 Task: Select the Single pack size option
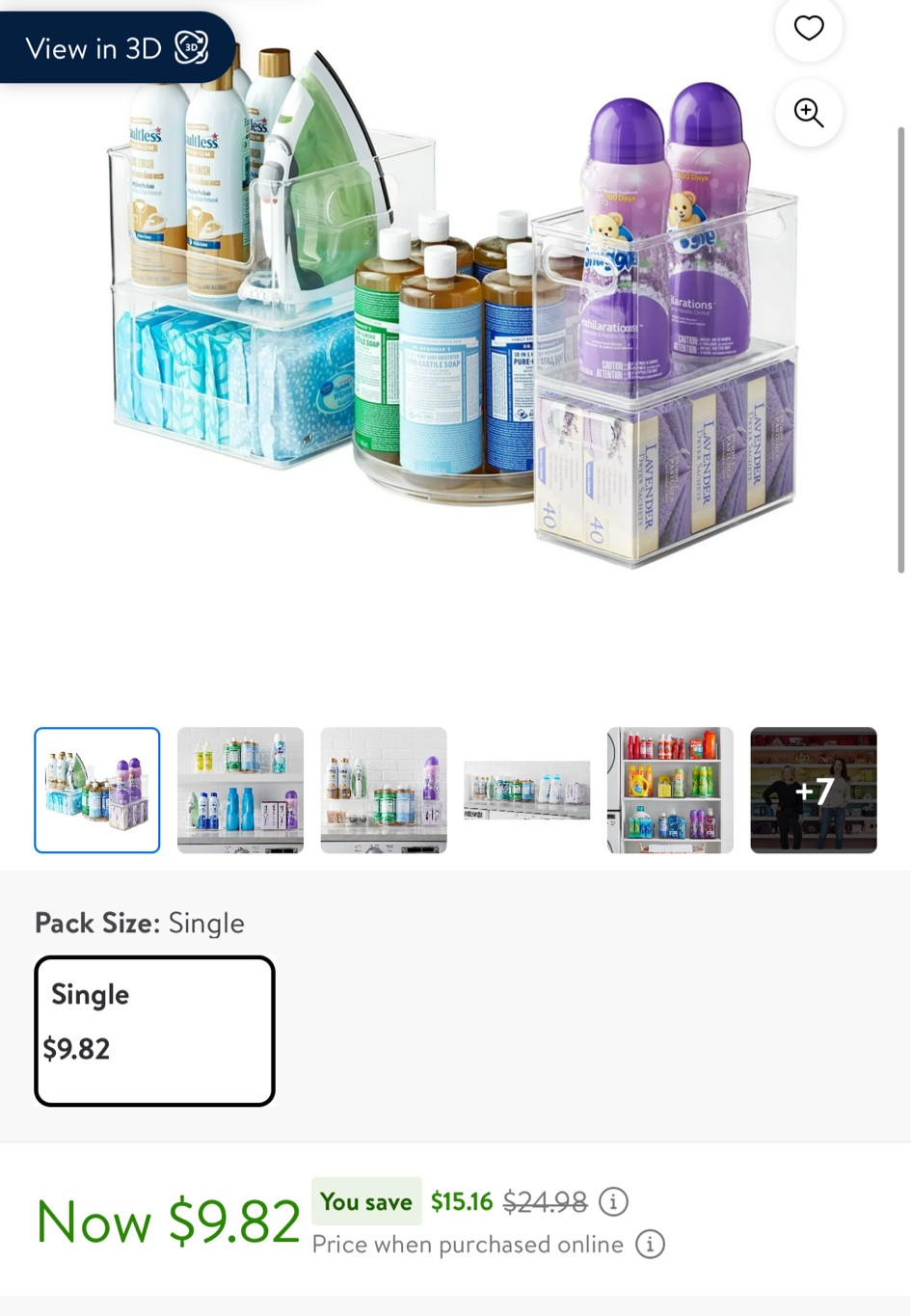point(154,1030)
